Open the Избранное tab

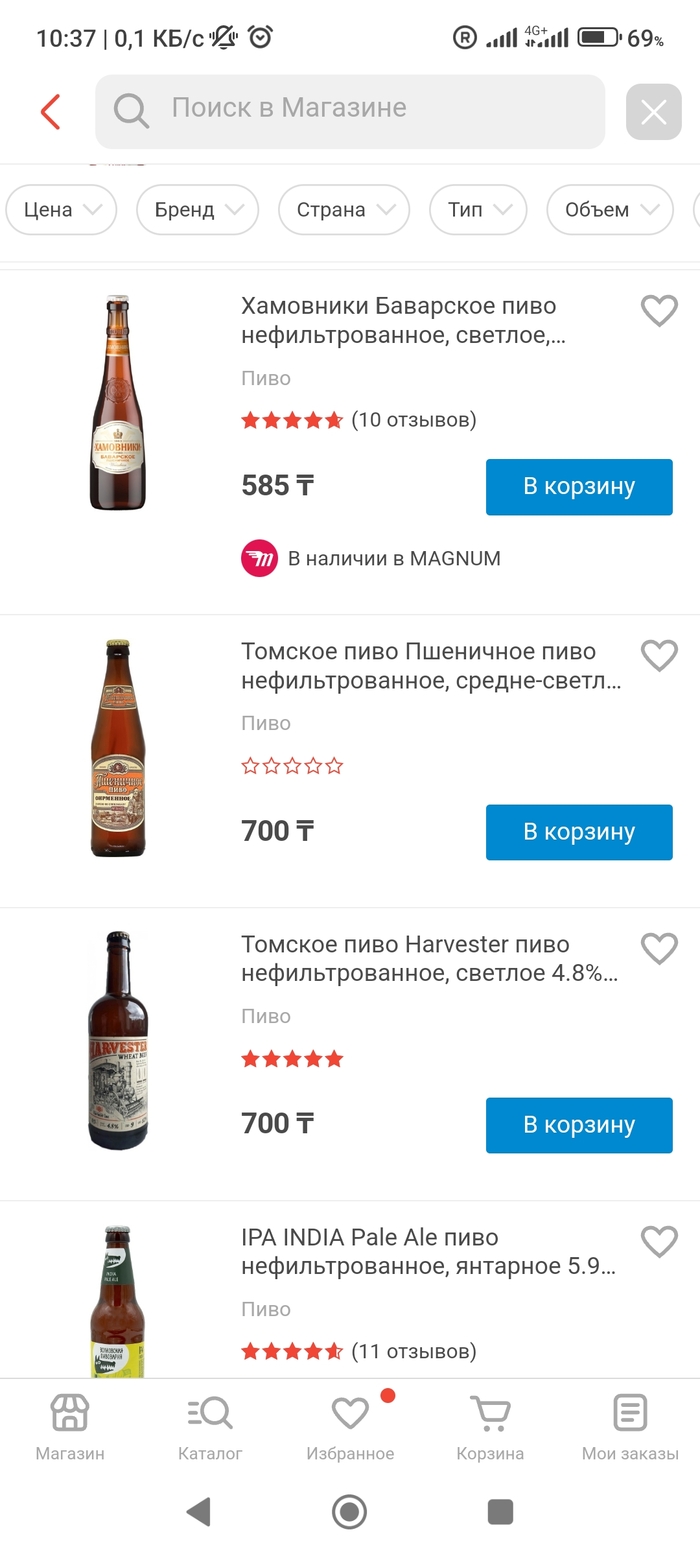coord(350,1428)
